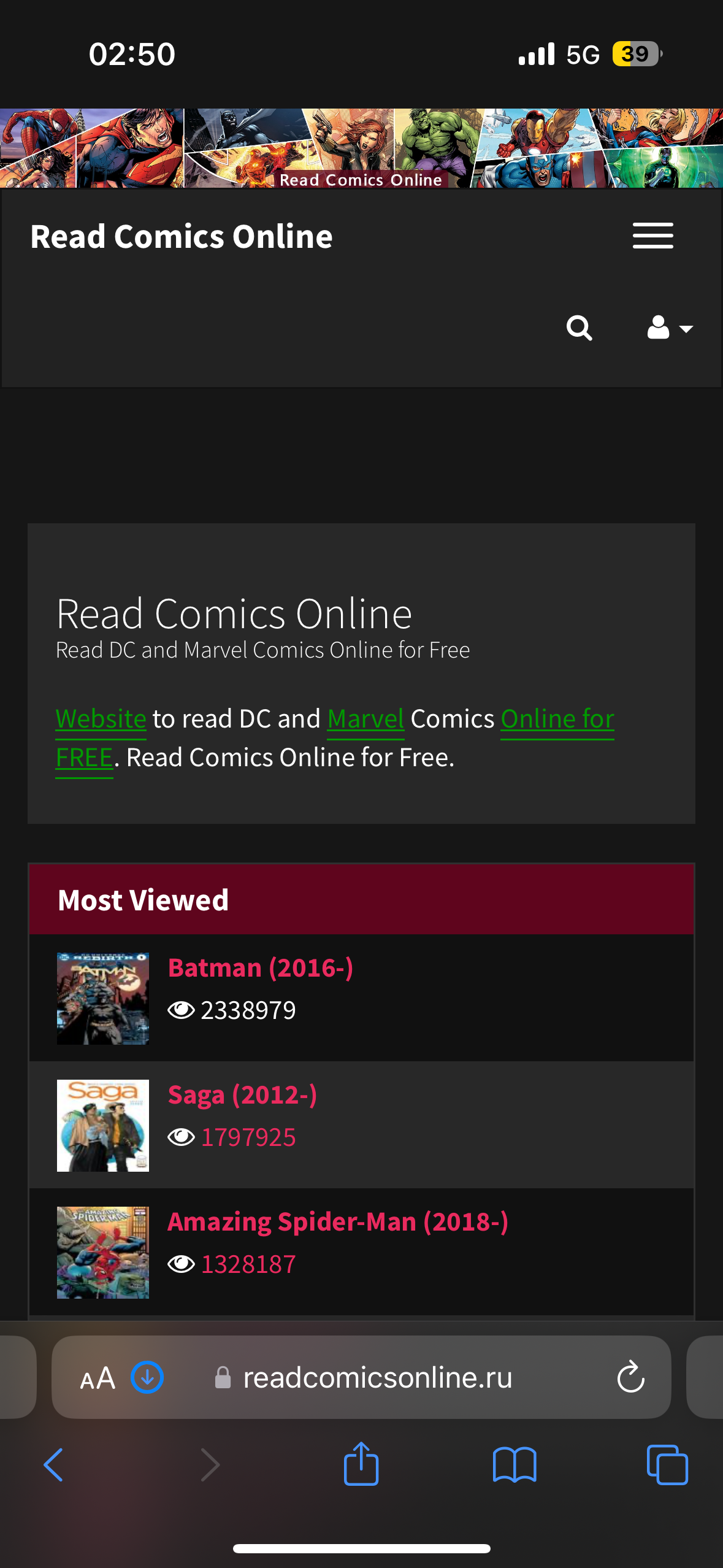Open Safari bookmarks

coord(515,1465)
